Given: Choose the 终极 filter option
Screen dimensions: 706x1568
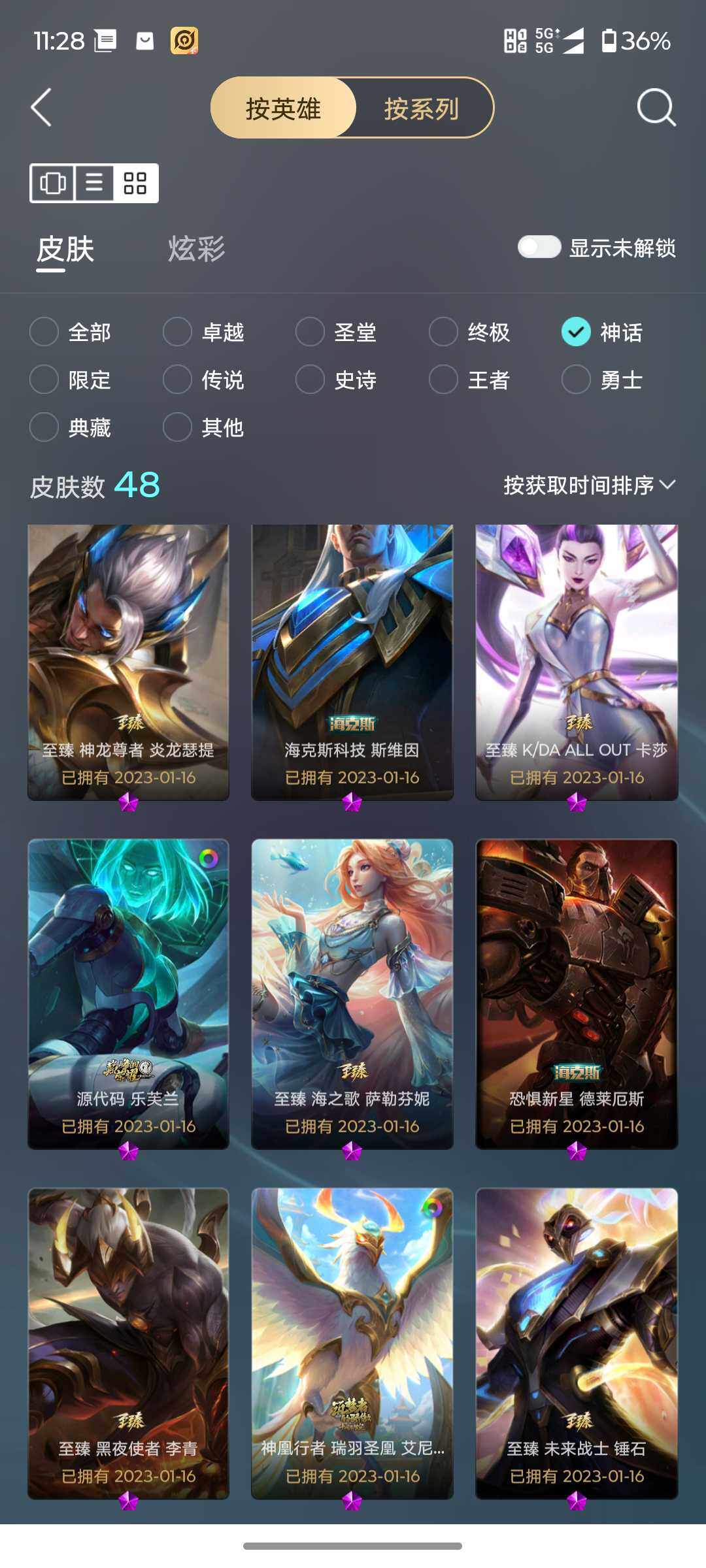Looking at the screenshot, I should click(469, 332).
